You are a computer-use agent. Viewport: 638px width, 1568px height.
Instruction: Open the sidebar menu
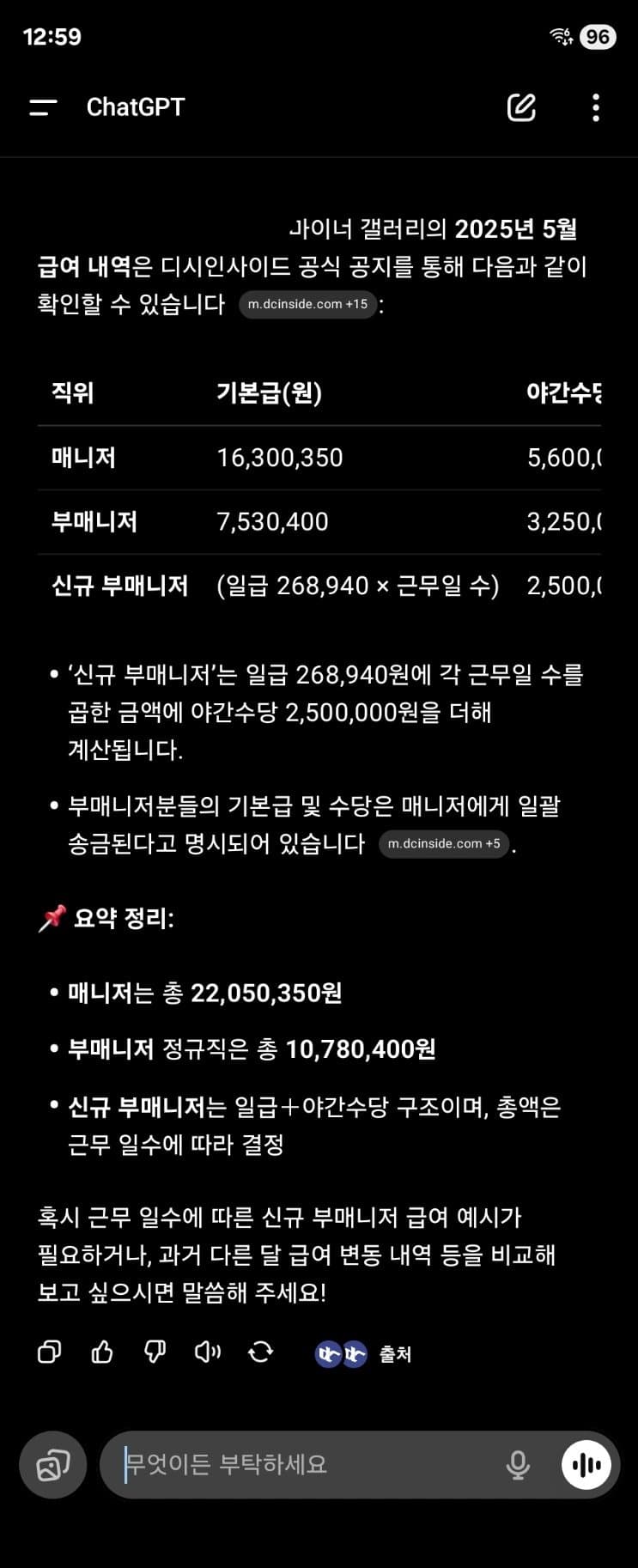tap(43, 107)
